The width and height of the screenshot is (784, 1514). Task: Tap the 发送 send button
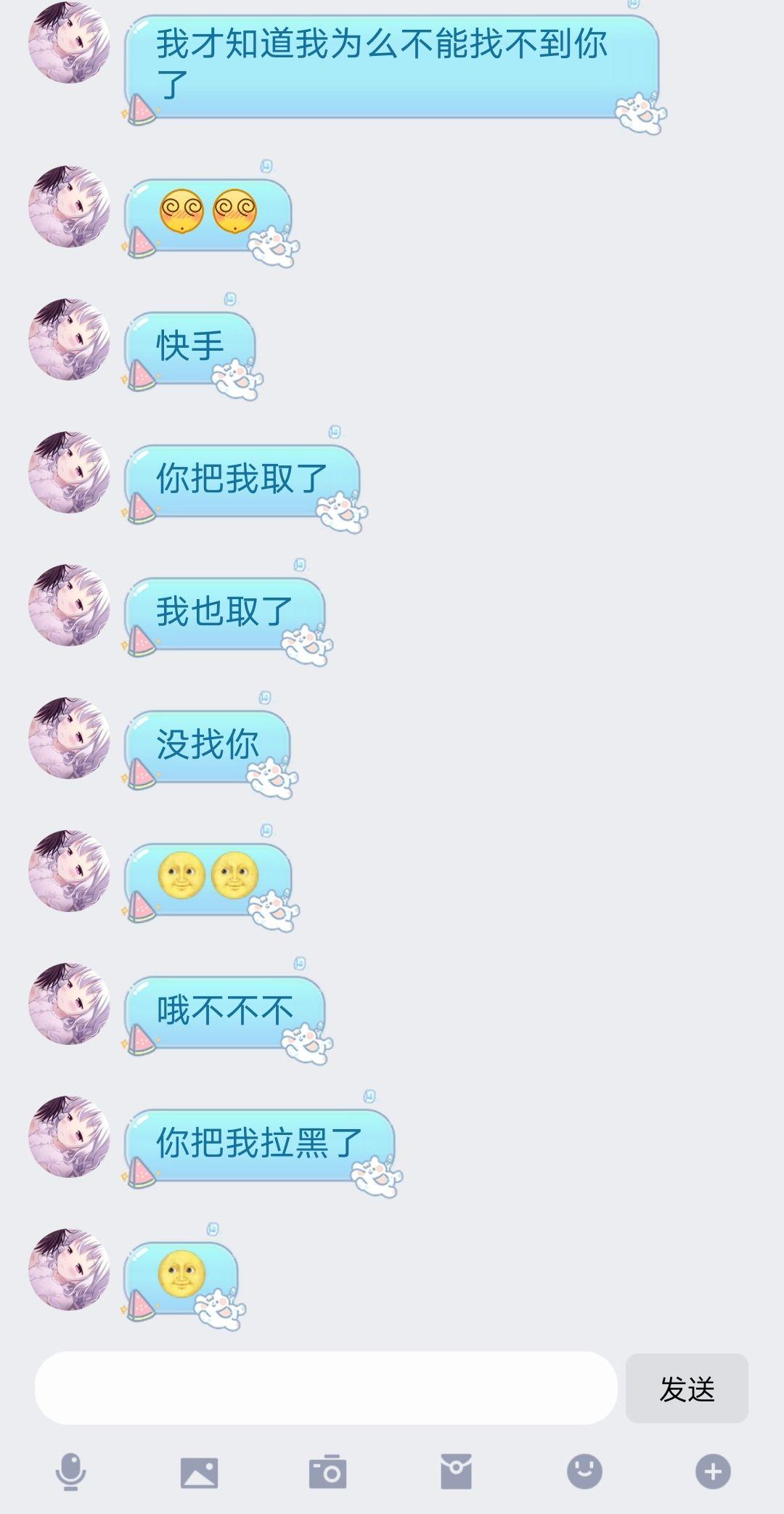(686, 1388)
